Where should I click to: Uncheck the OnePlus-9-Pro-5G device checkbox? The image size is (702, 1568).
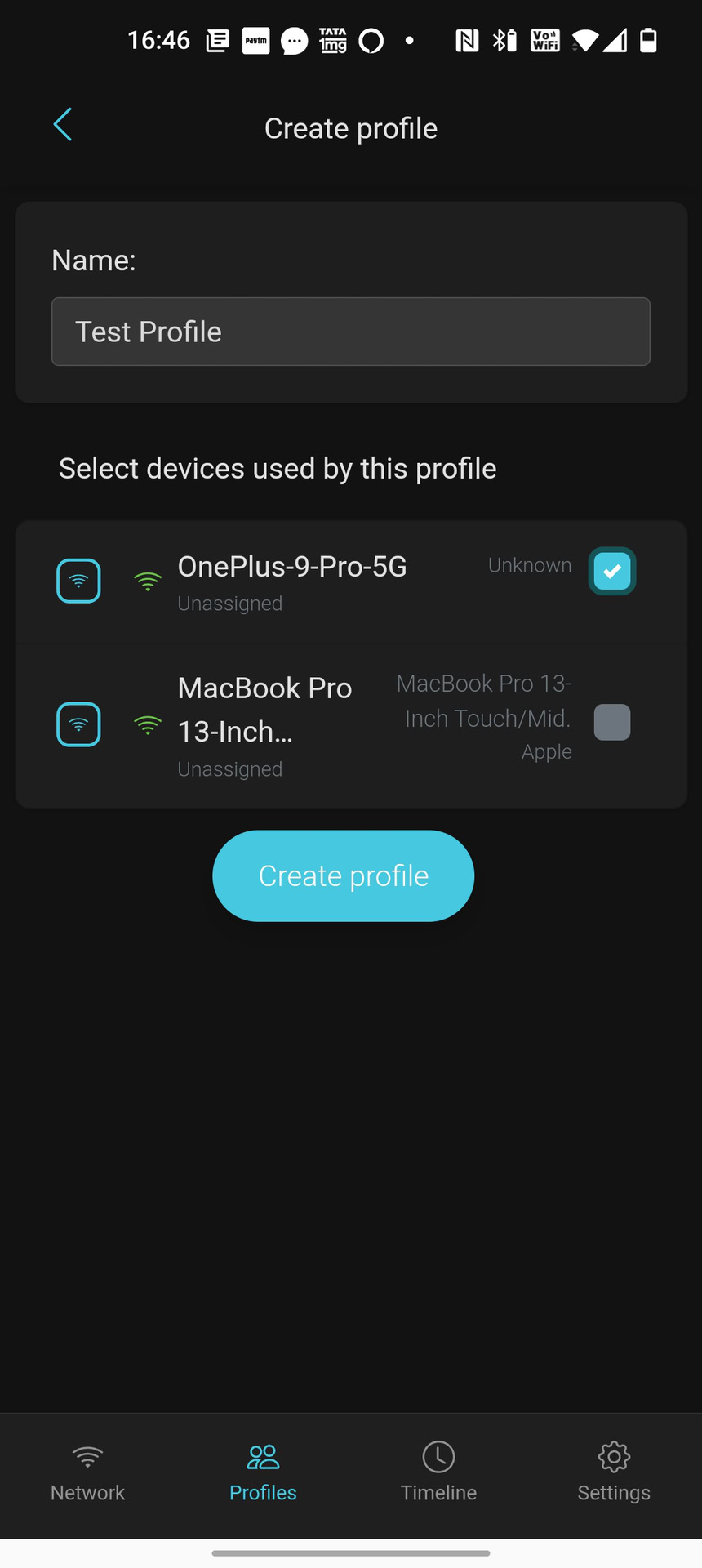point(612,571)
